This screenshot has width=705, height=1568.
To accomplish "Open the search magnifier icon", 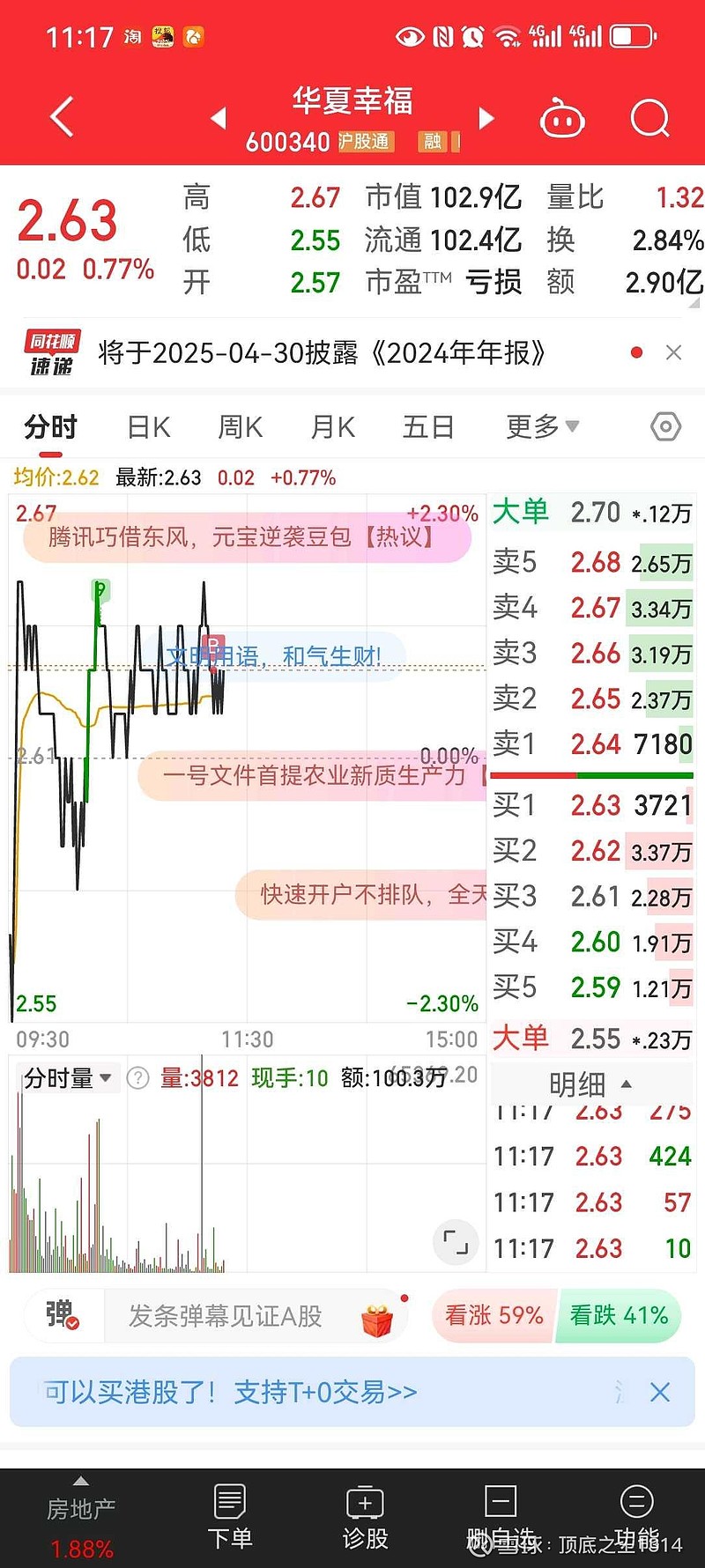I will tap(650, 118).
